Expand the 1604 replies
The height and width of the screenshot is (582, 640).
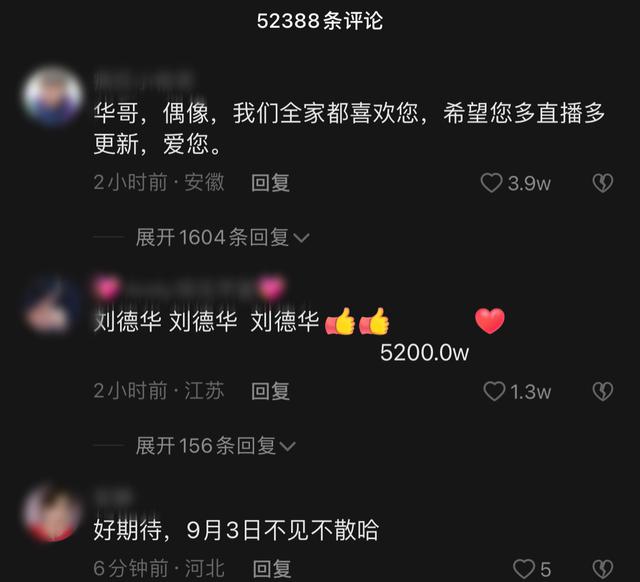pos(223,237)
